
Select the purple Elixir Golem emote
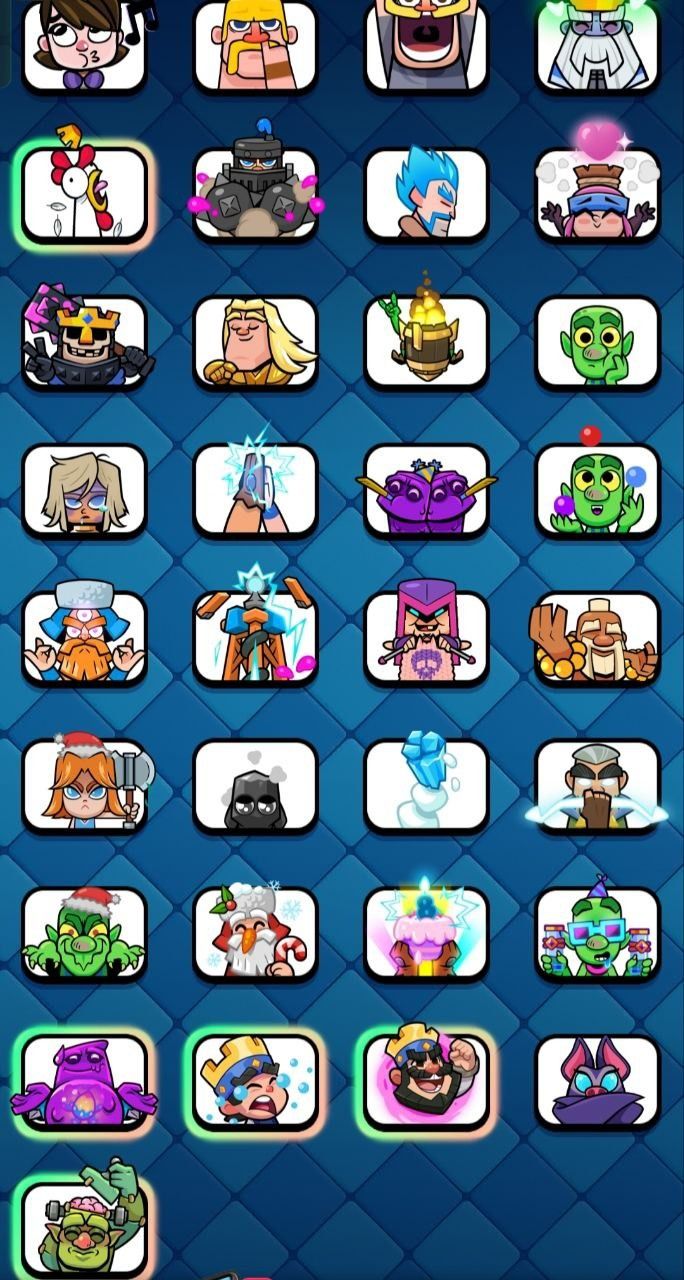(84, 1081)
